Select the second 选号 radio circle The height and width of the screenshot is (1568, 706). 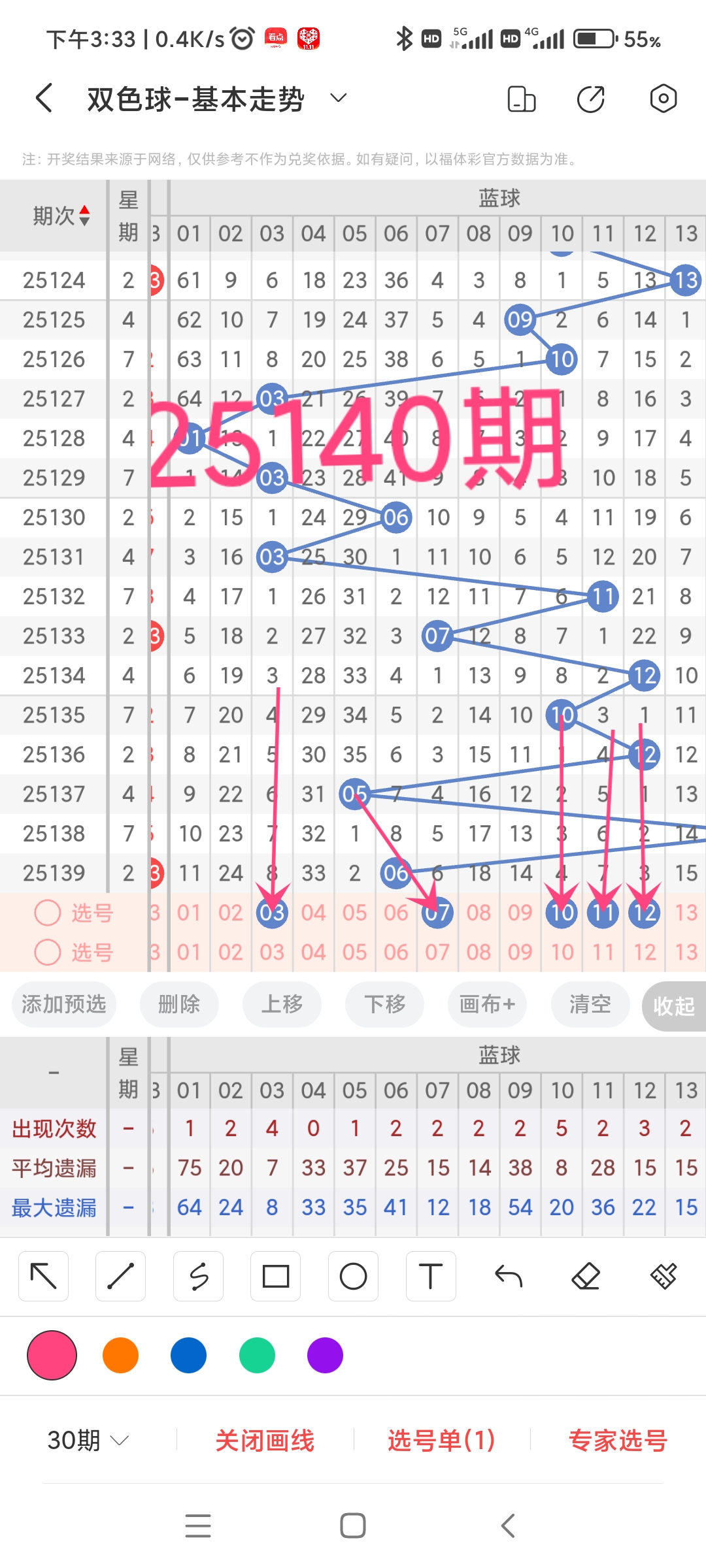coord(47,953)
